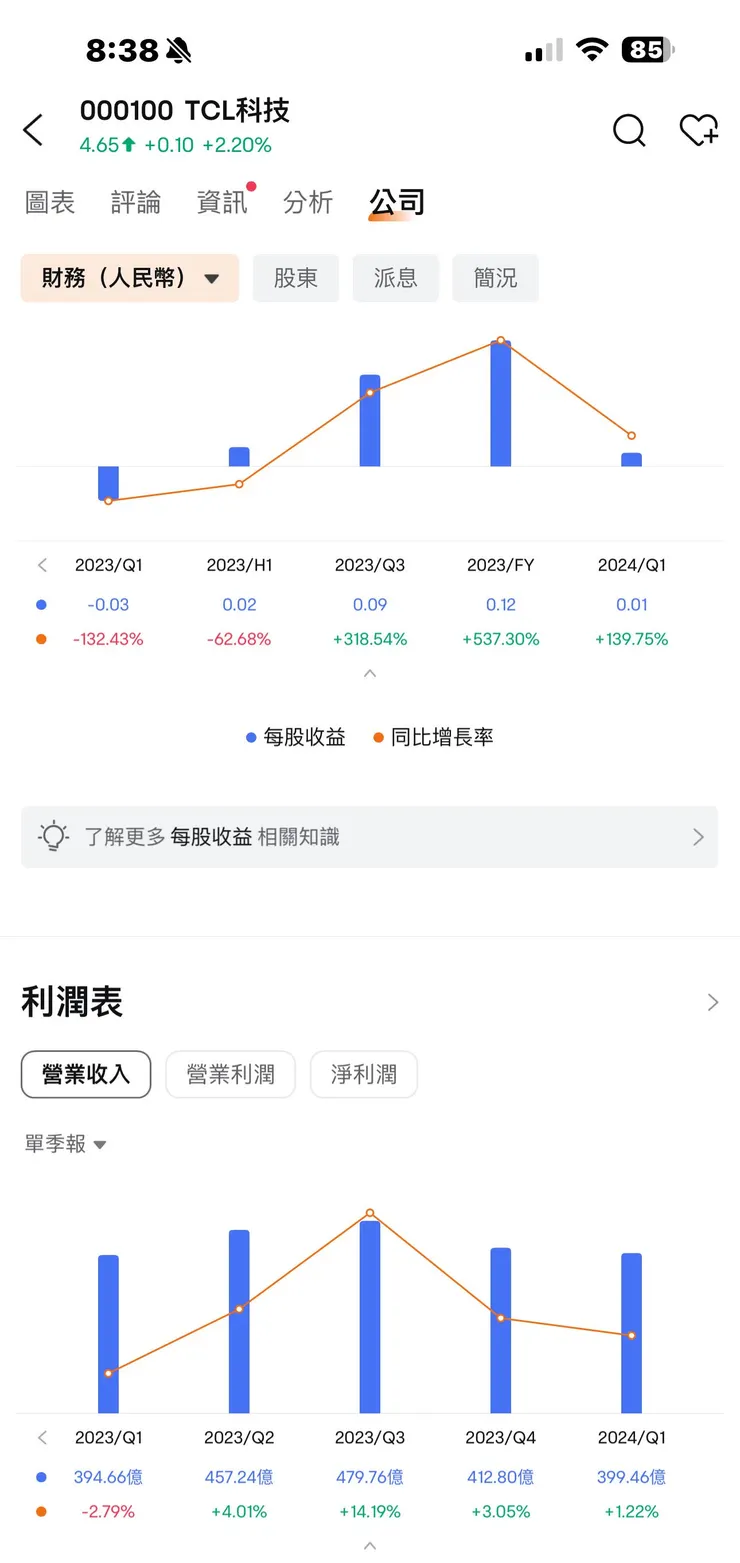Click earlier periods arrow on revenue chart
Screen dimensions: 740x1563
(41, 1437)
